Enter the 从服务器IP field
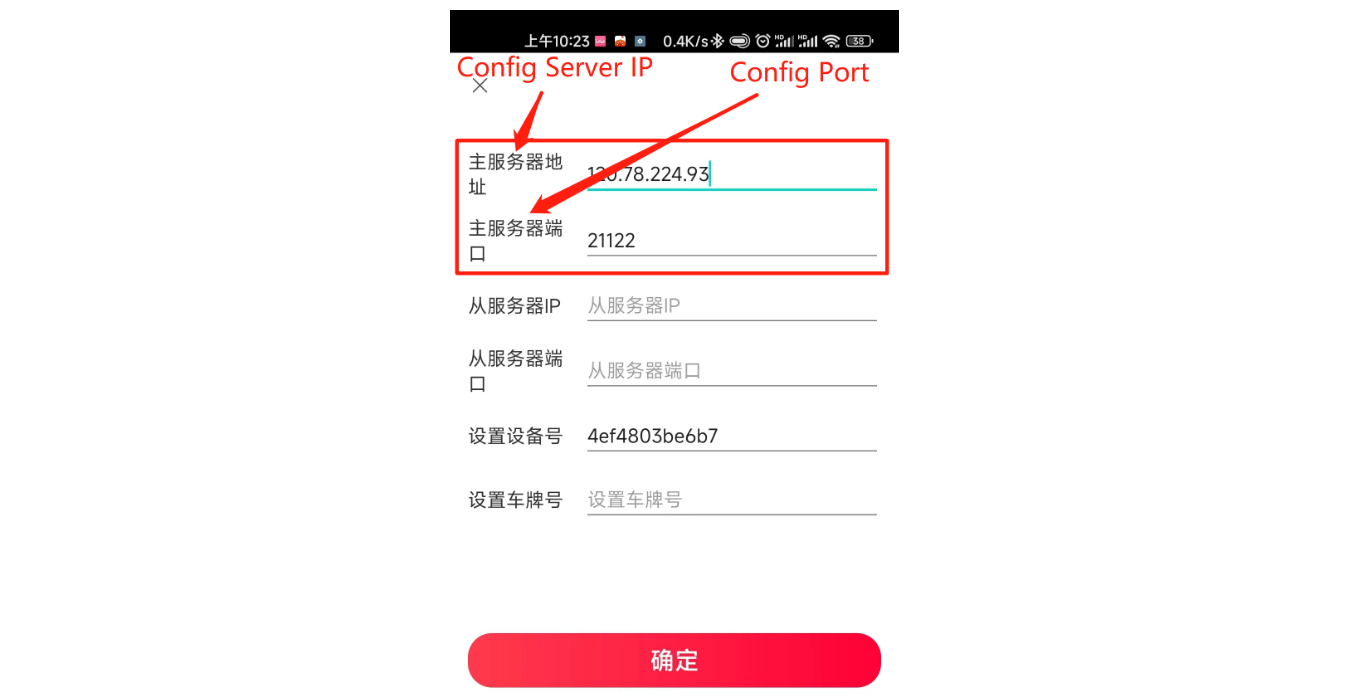This screenshot has height=694, width=1357. pos(730,306)
